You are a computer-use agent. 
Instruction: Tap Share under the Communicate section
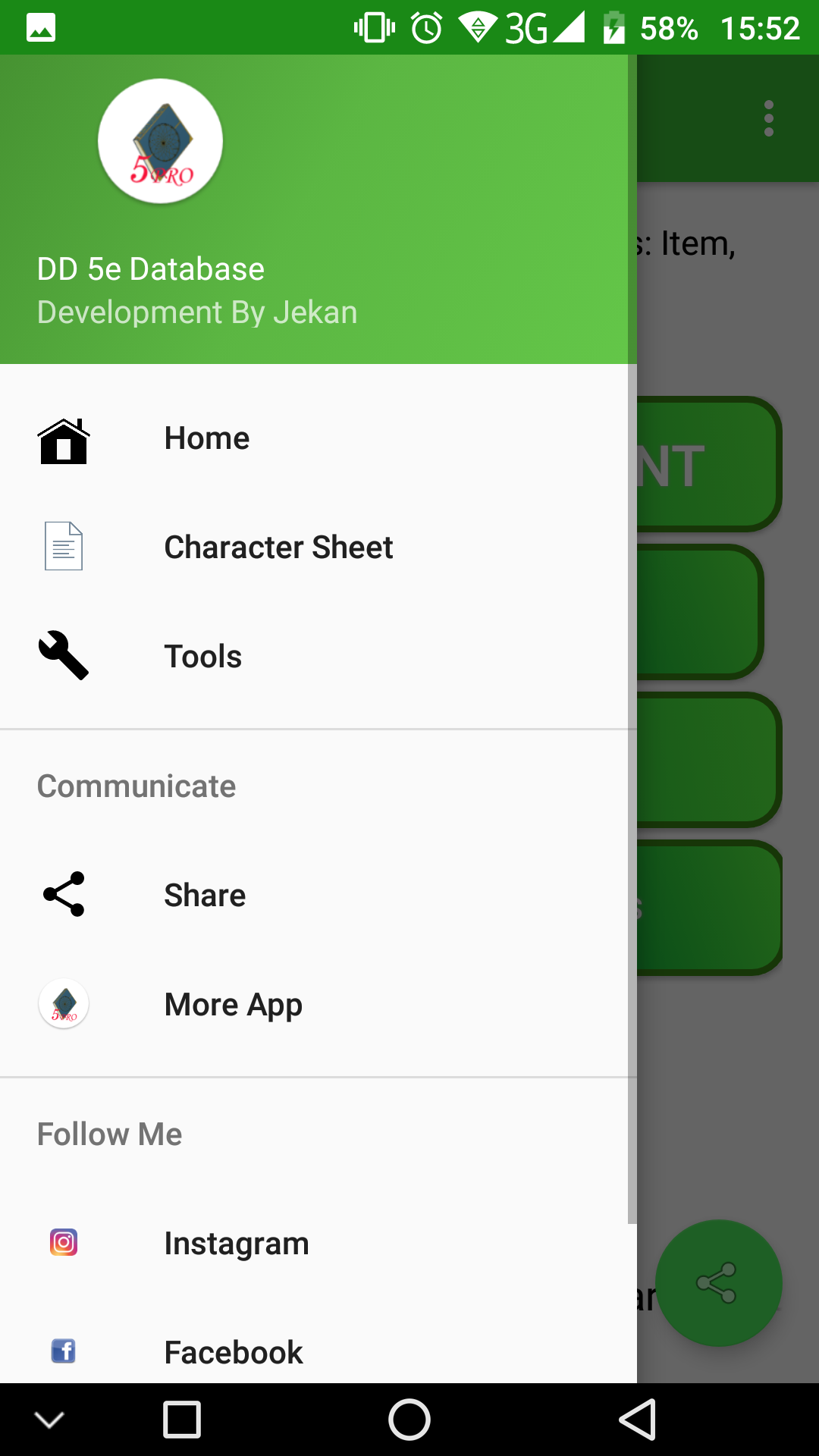click(x=204, y=895)
